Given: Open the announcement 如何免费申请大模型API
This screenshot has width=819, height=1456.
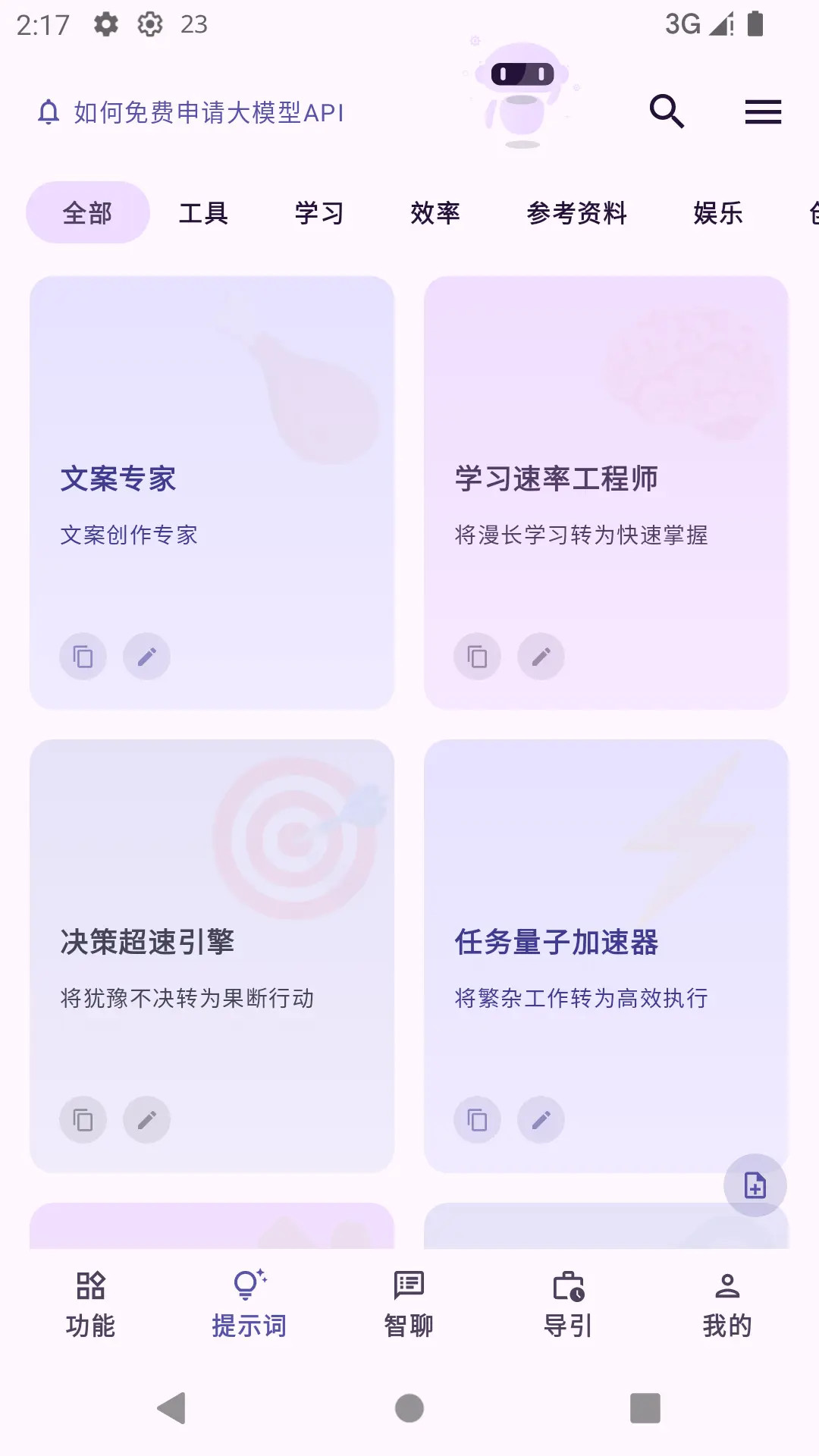Looking at the screenshot, I should click(x=209, y=112).
